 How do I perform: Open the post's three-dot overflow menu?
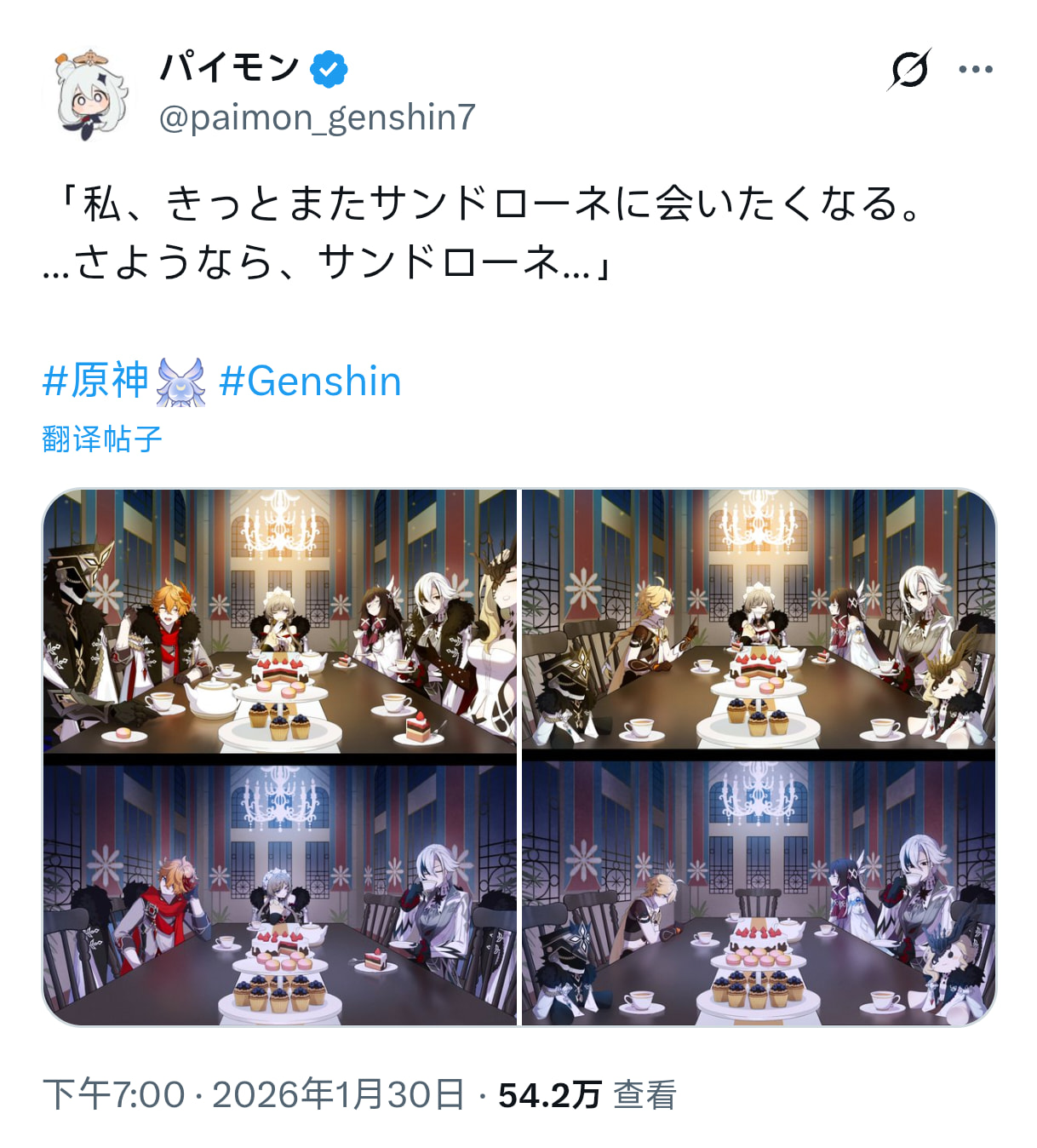click(975, 70)
